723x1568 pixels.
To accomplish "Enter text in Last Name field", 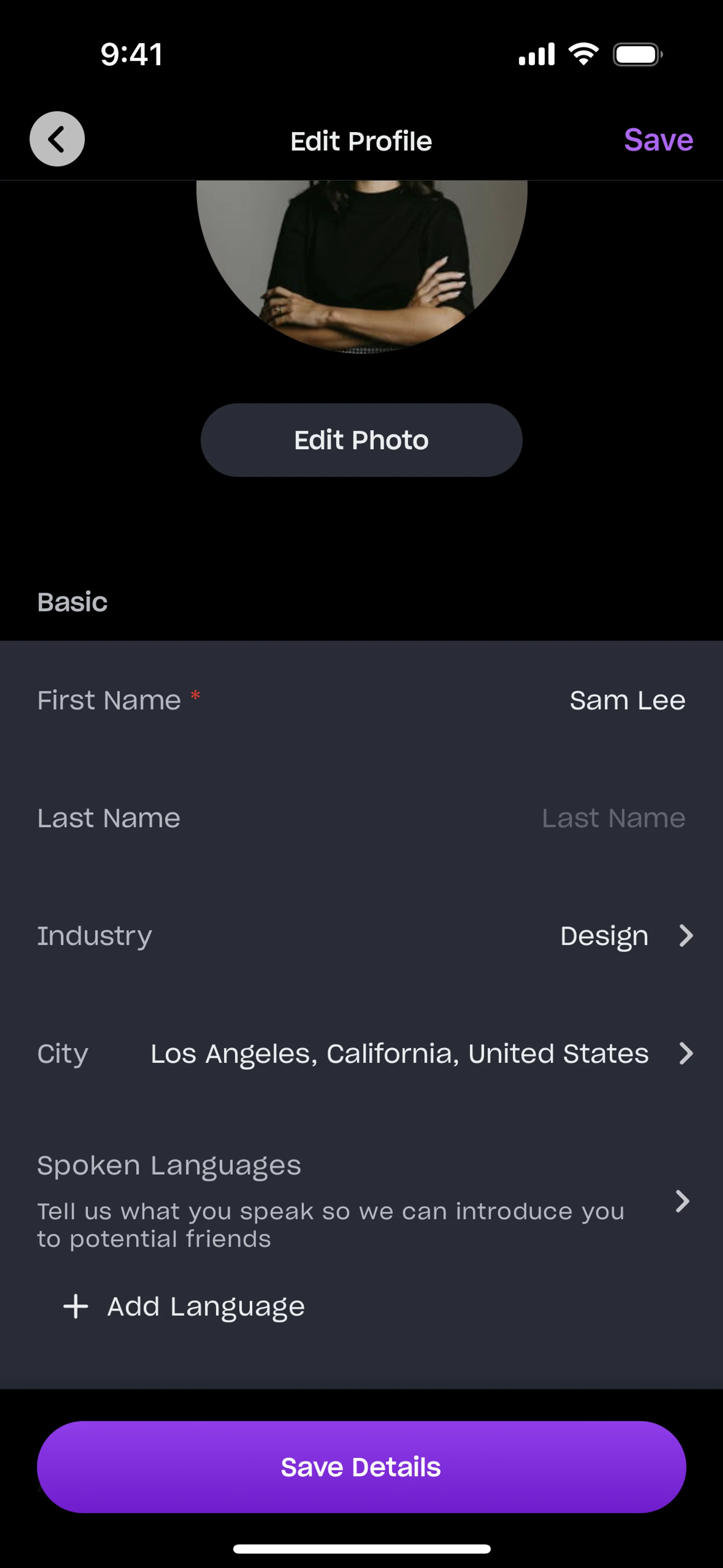I will tap(613, 819).
